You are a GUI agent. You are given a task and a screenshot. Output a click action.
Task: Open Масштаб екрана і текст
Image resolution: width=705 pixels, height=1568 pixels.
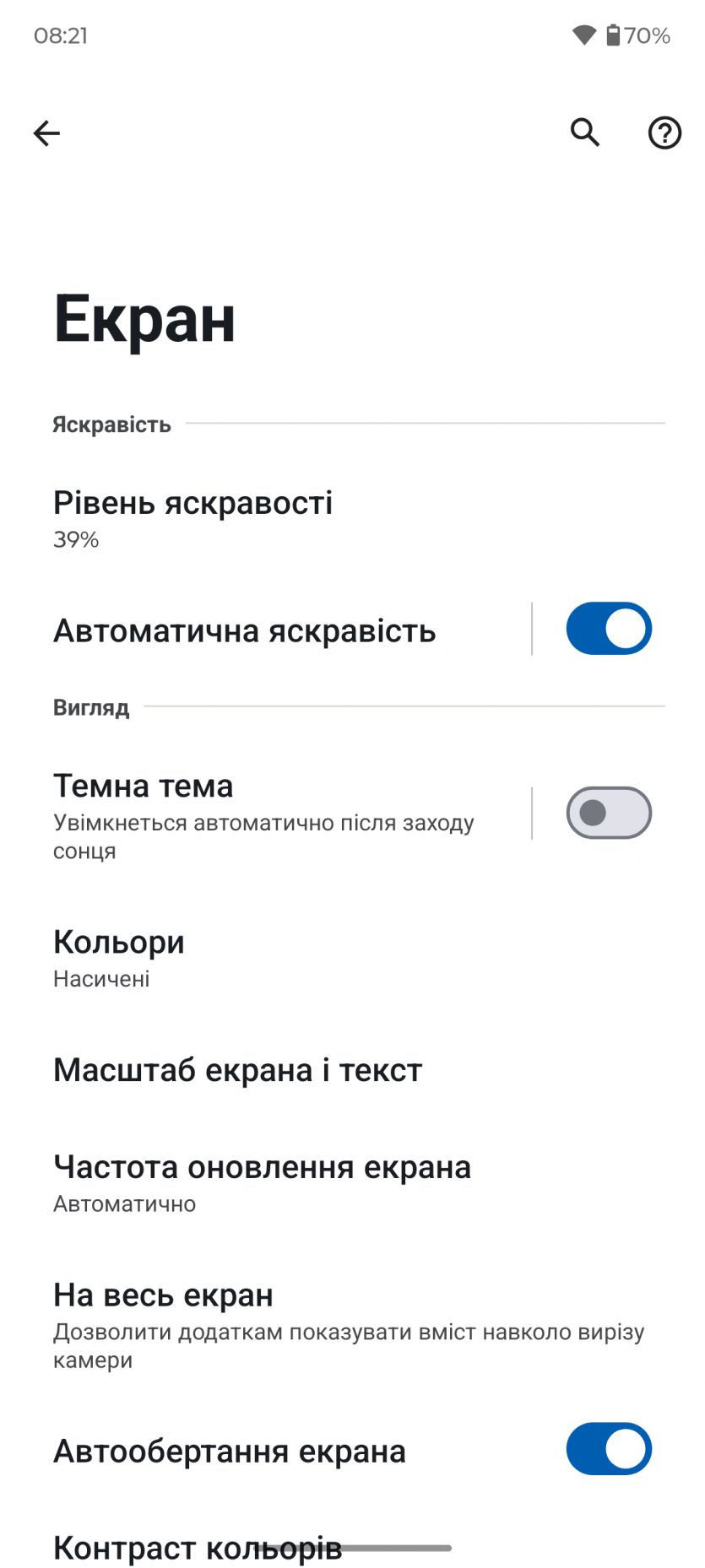(x=237, y=1070)
